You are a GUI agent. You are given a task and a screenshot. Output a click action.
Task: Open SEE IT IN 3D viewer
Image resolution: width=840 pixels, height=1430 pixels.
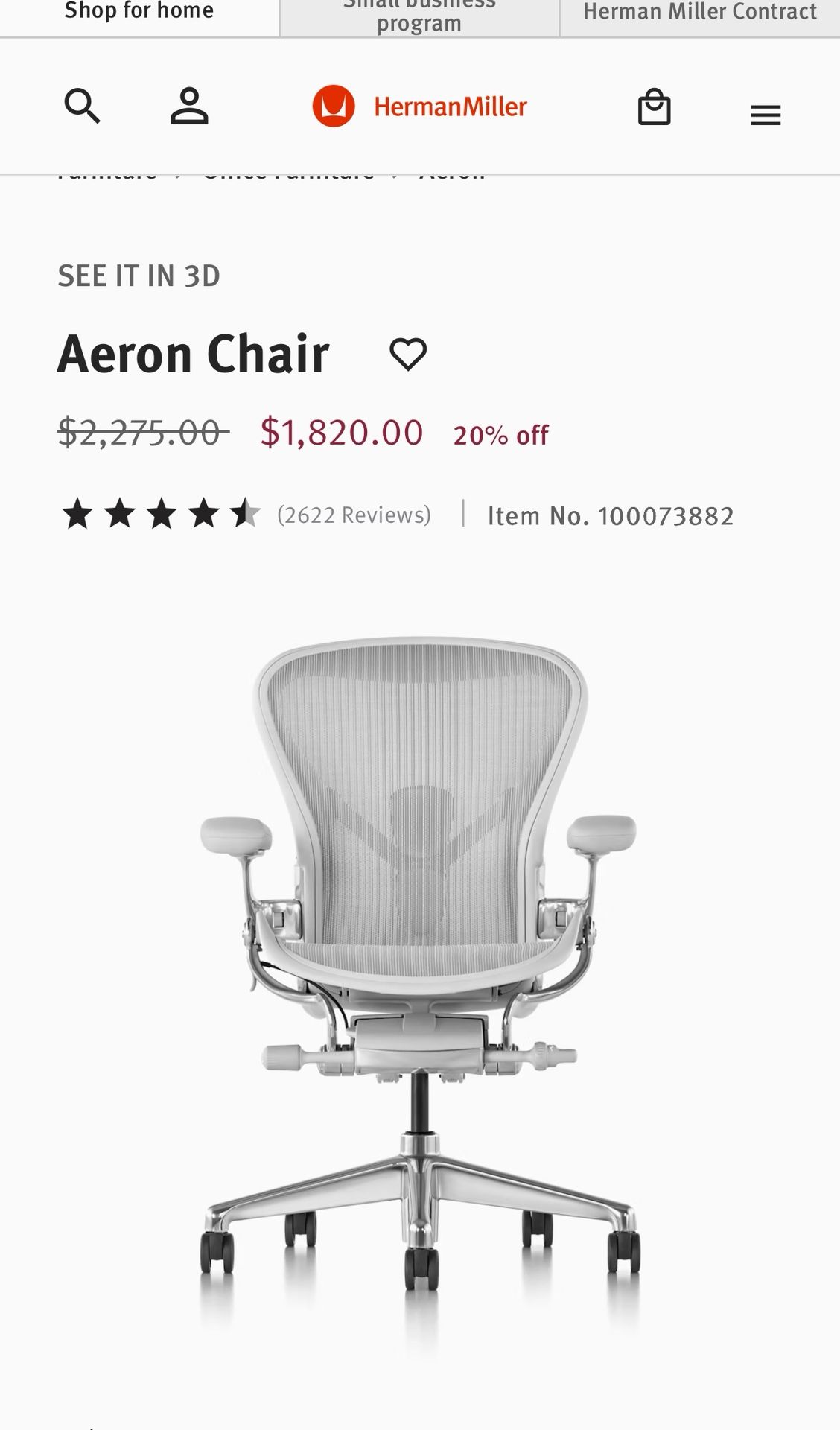tap(139, 276)
